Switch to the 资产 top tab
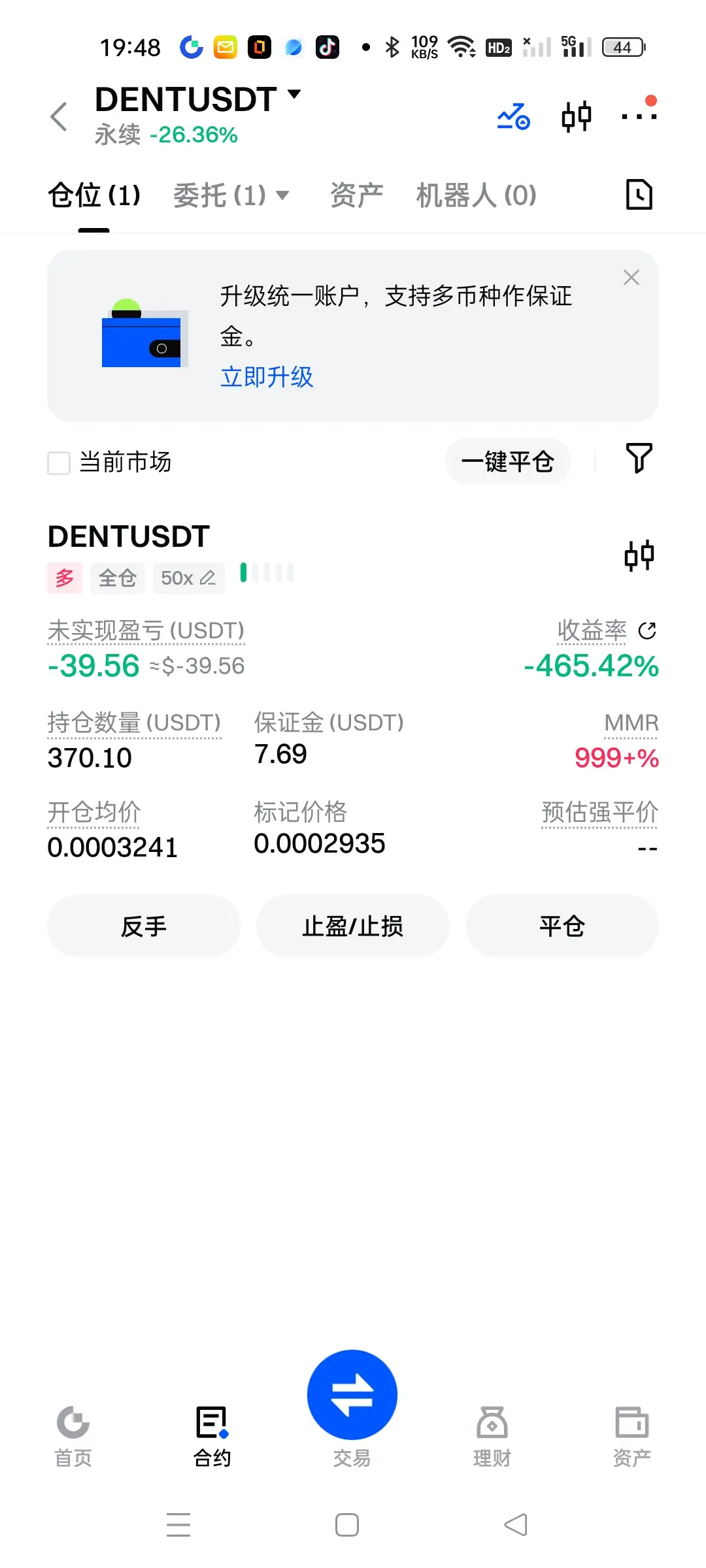Viewport: 706px width, 1568px height. coord(356,195)
